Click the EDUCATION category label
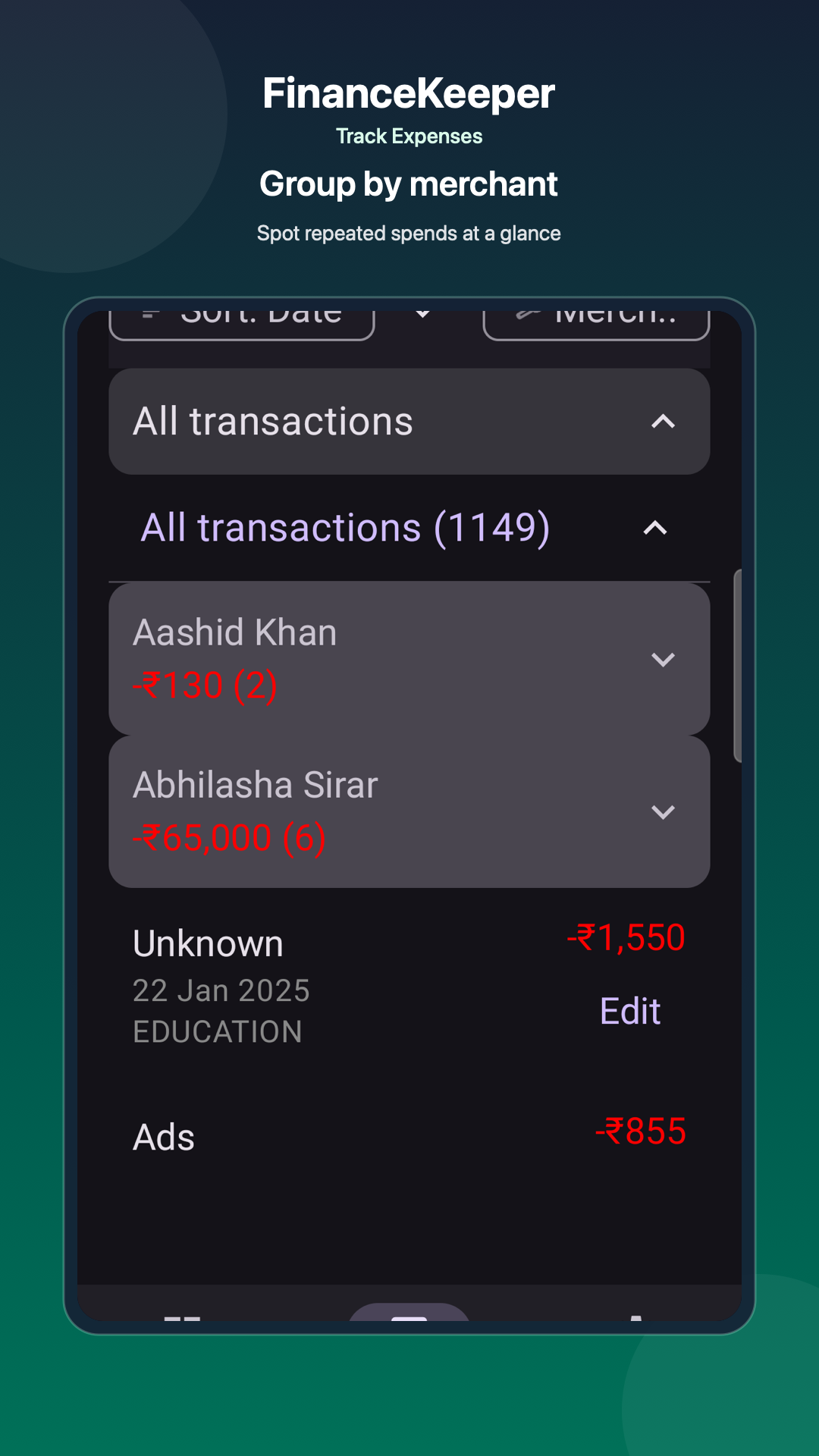Viewport: 819px width, 1456px height. pos(218,1031)
